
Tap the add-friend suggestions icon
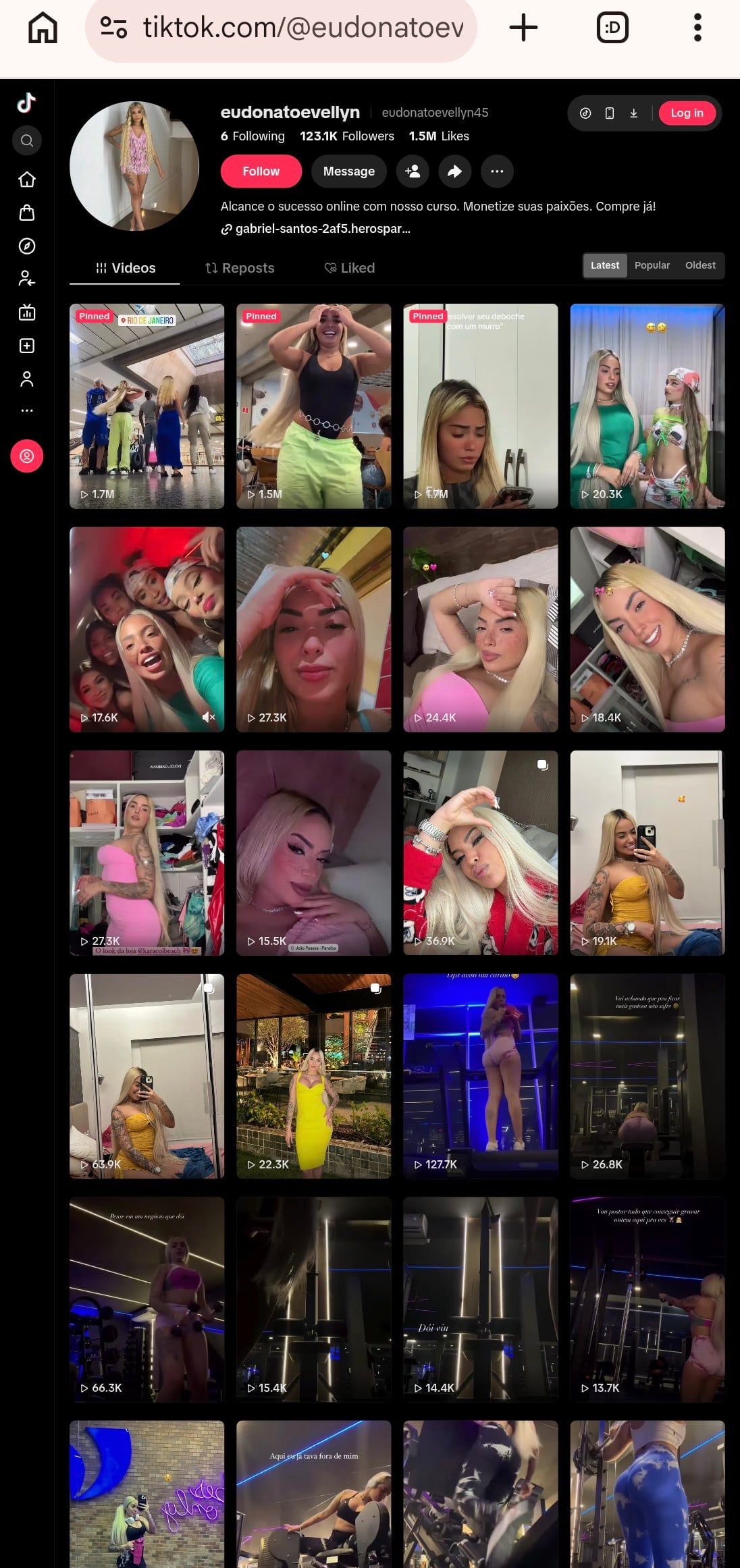tap(413, 171)
